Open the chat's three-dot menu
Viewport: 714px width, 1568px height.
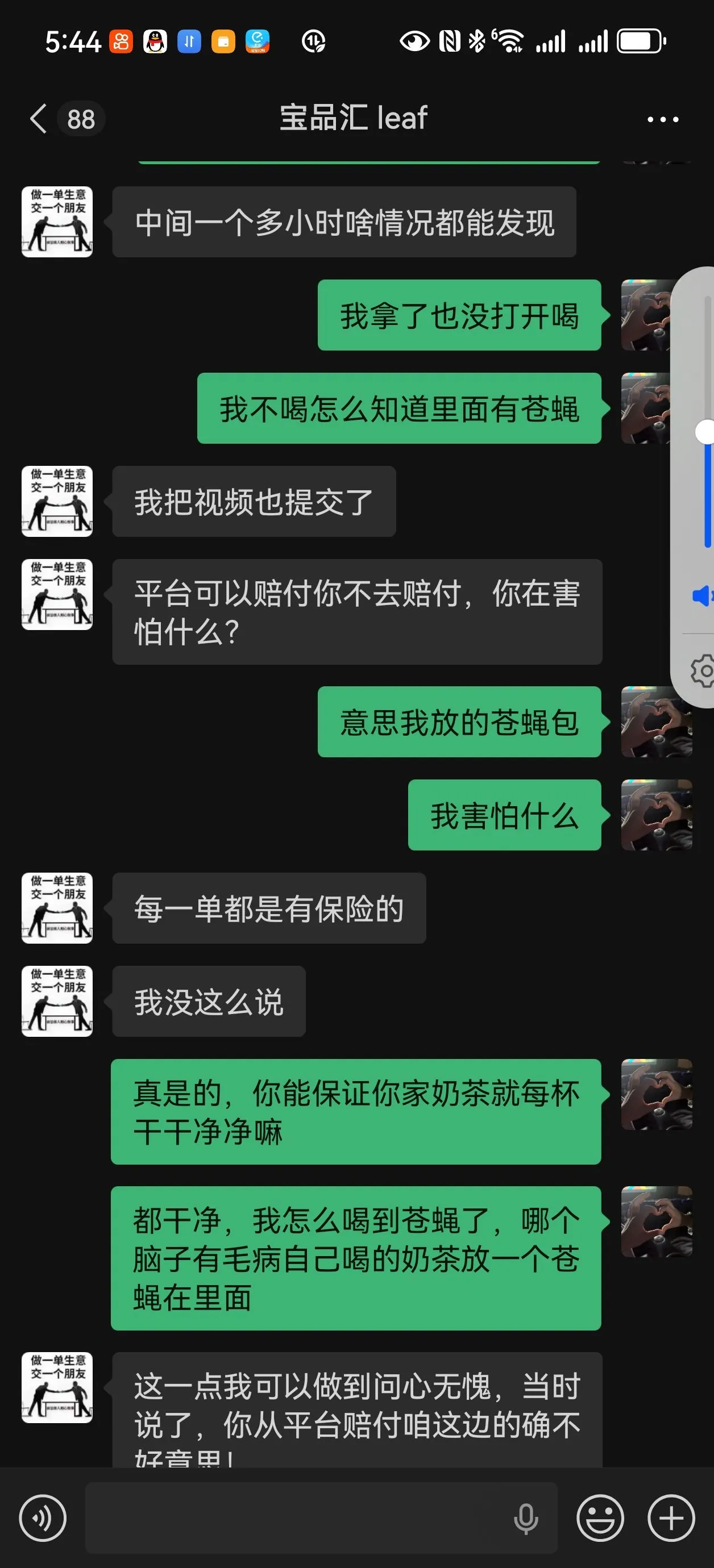[662, 119]
